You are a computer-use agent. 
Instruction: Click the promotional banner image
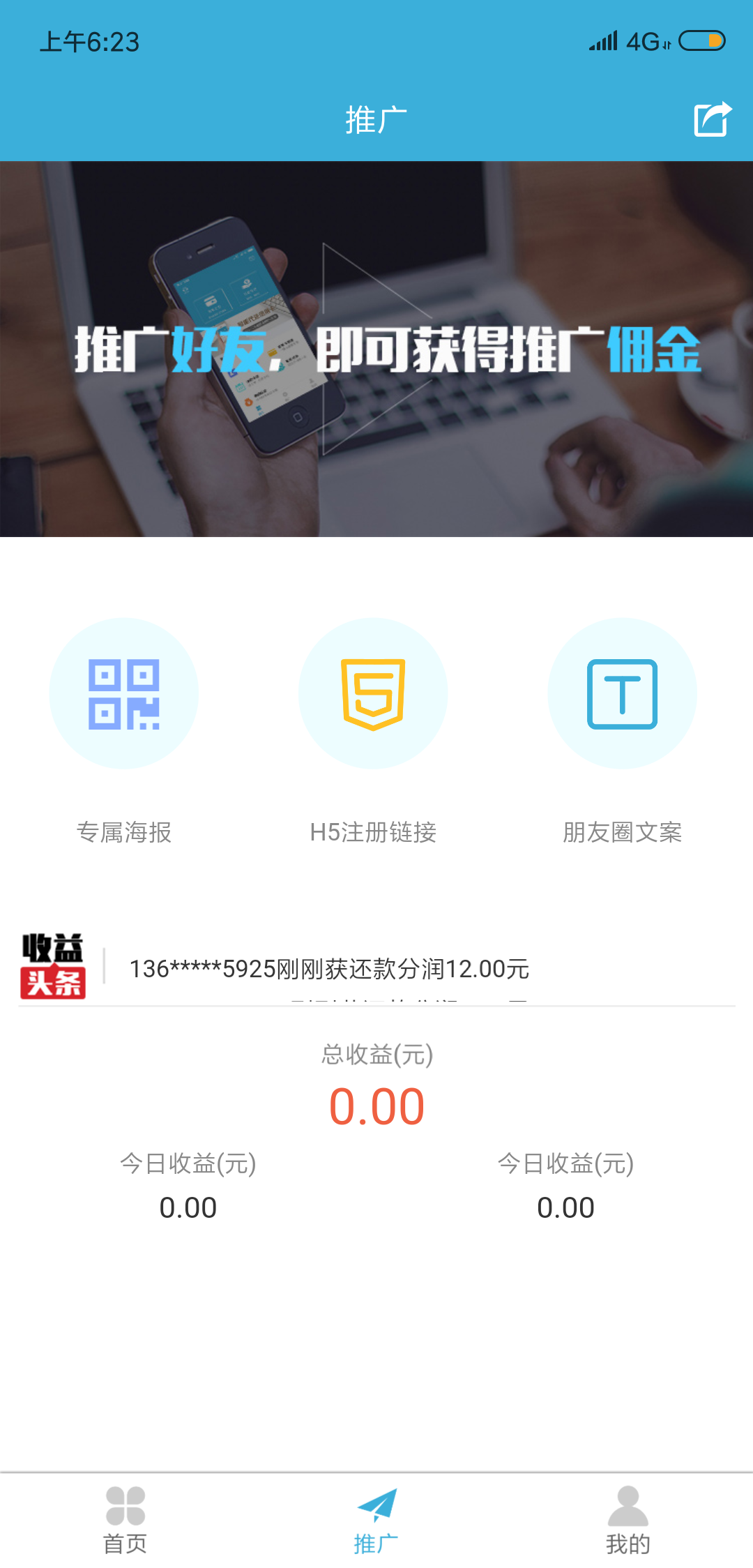376,349
